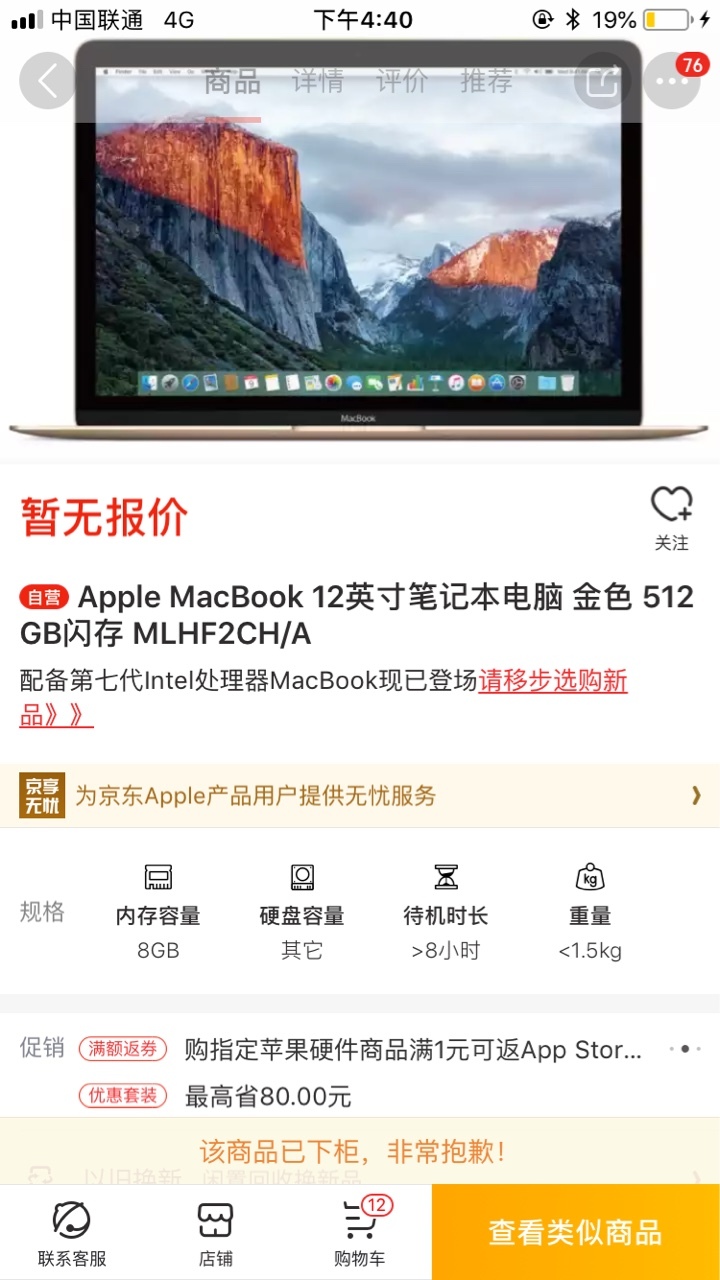The width and height of the screenshot is (720, 1280).
Task: Open the 京享无忧 Apple service banner
Action: point(360,796)
